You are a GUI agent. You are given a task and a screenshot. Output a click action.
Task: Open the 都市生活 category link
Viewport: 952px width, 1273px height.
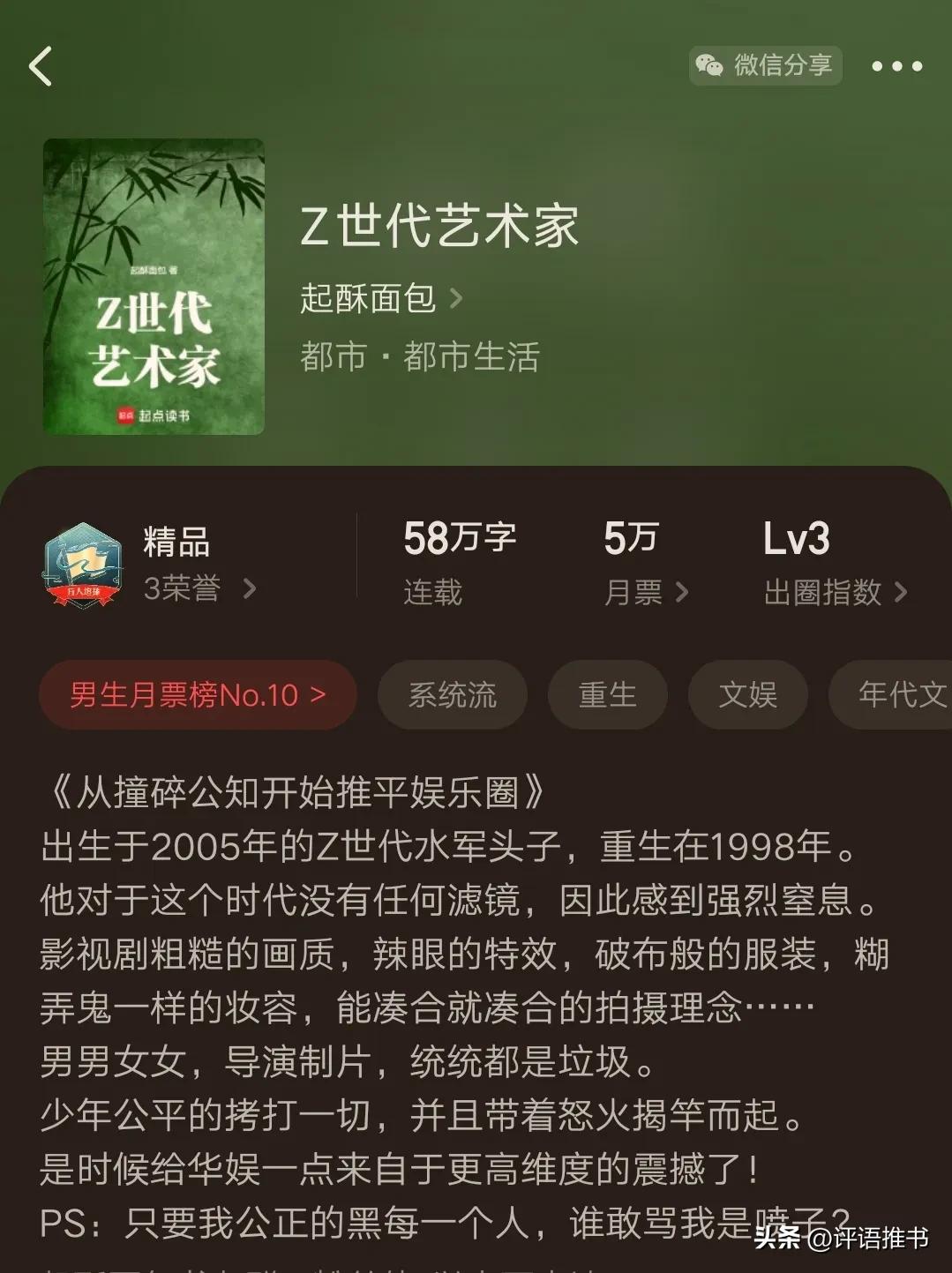click(471, 357)
